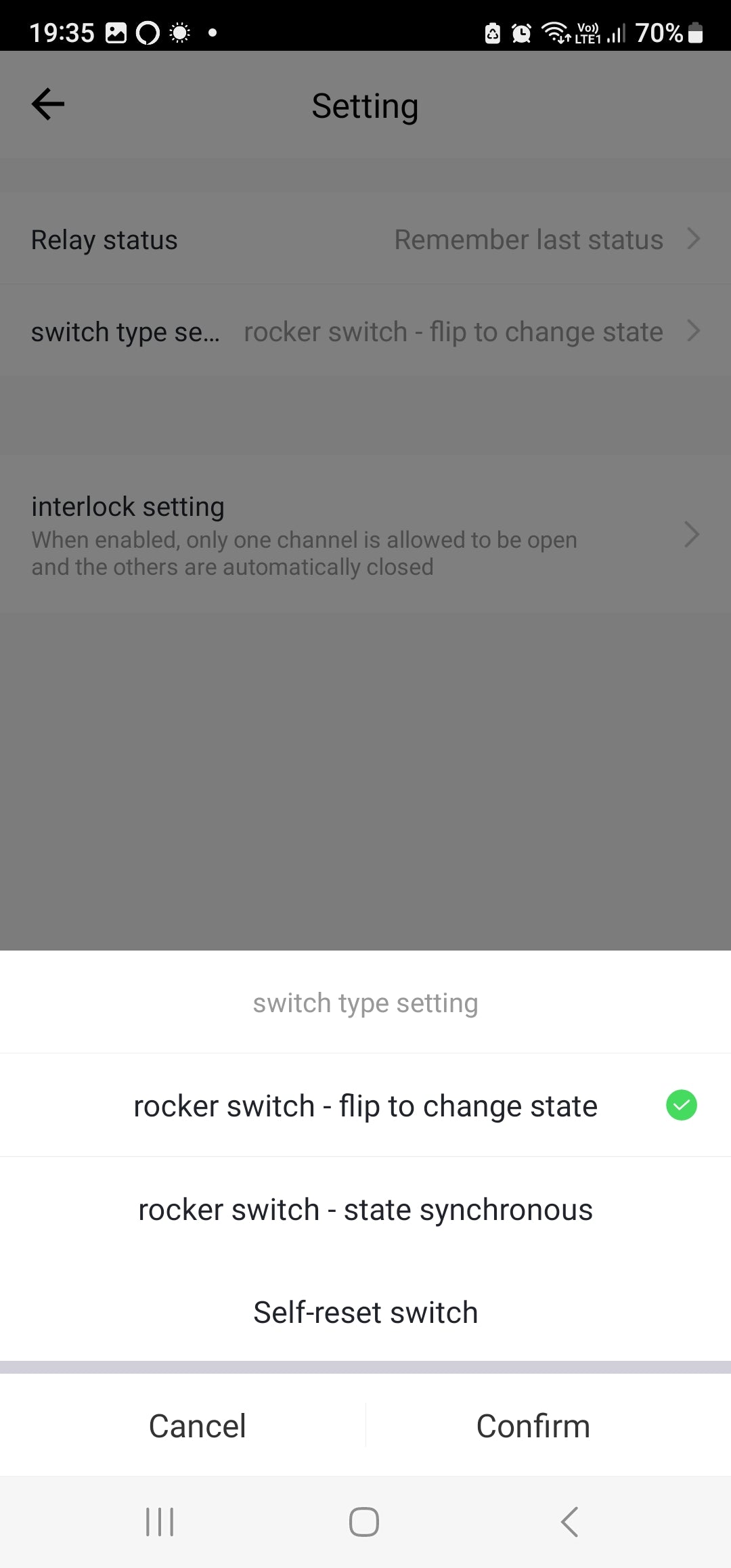The width and height of the screenshot is (731, 1568).
Task: Confirm the switch type selection
Action: coord(533,1426)
